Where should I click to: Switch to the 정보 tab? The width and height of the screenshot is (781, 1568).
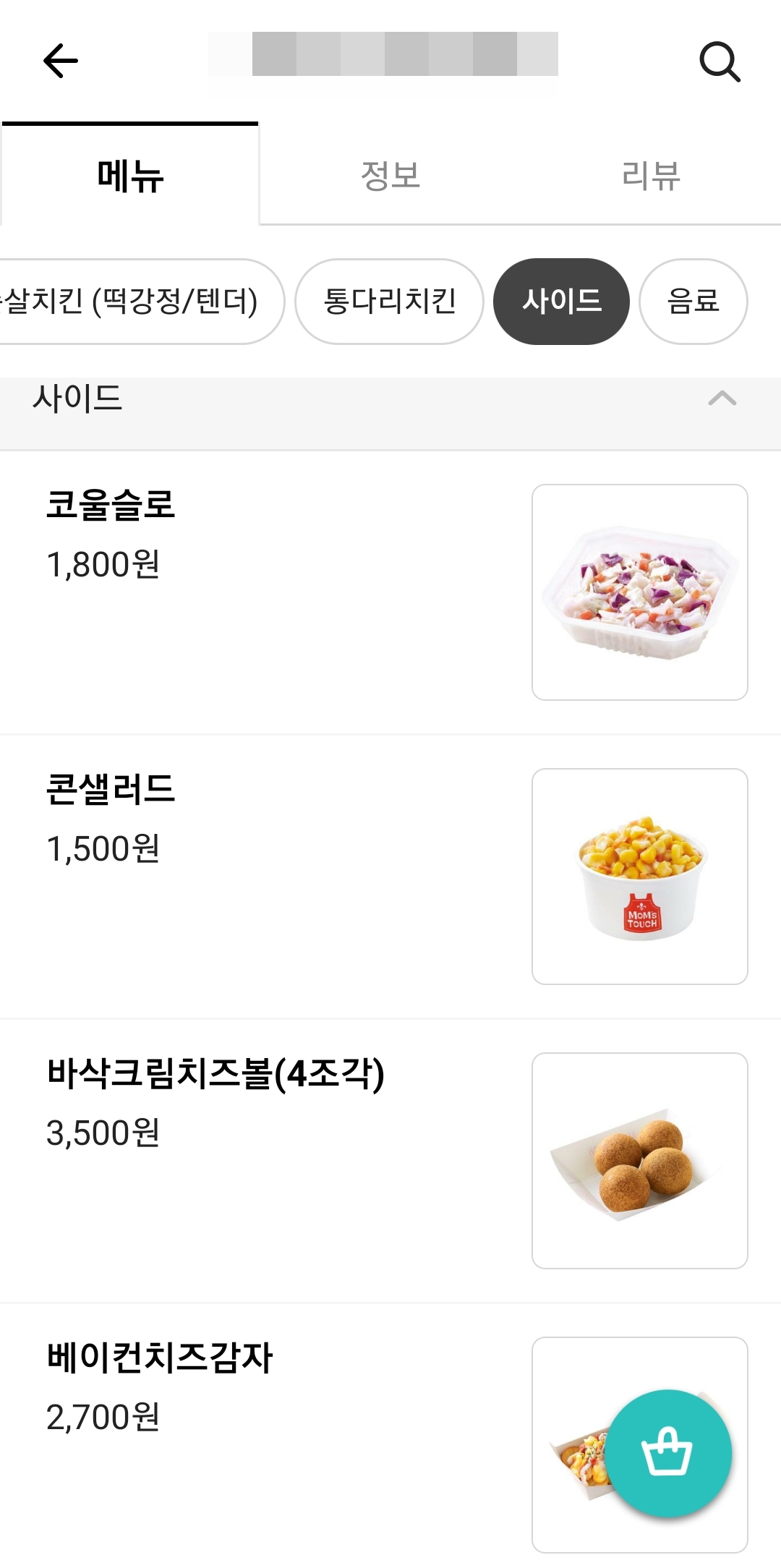click(390, 176)
